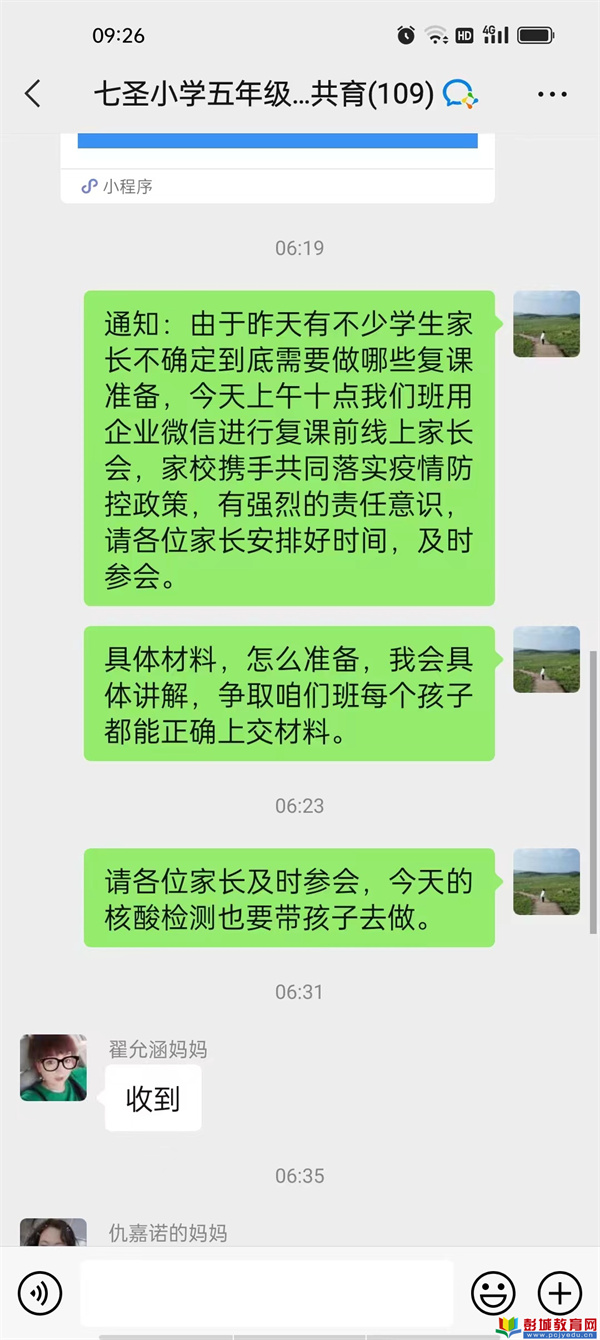600x1340 pixels.
Task: Open 翟允涵妈妈's profile avatar
Action: click(x=53, y=1067)
